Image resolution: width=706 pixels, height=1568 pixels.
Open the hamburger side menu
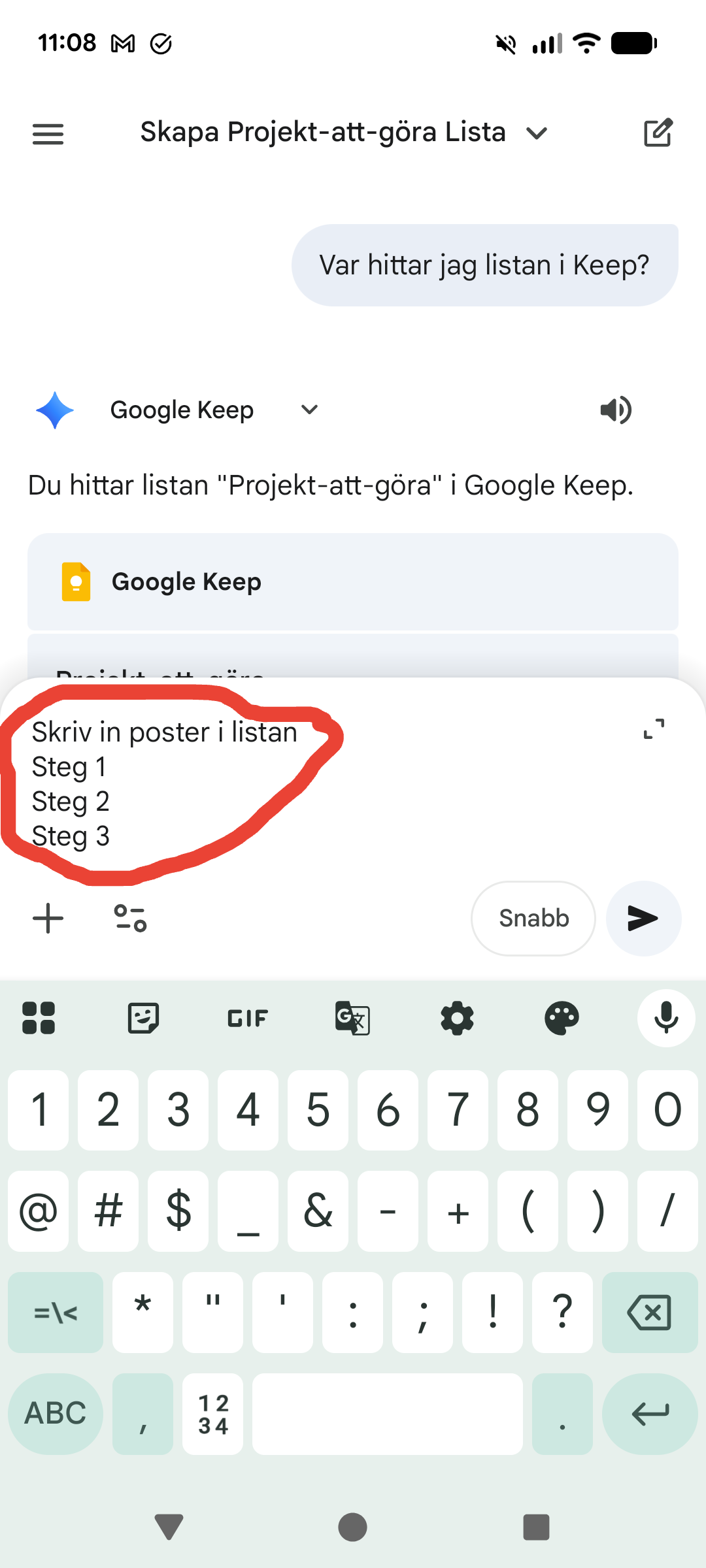[x=48, y=134]
